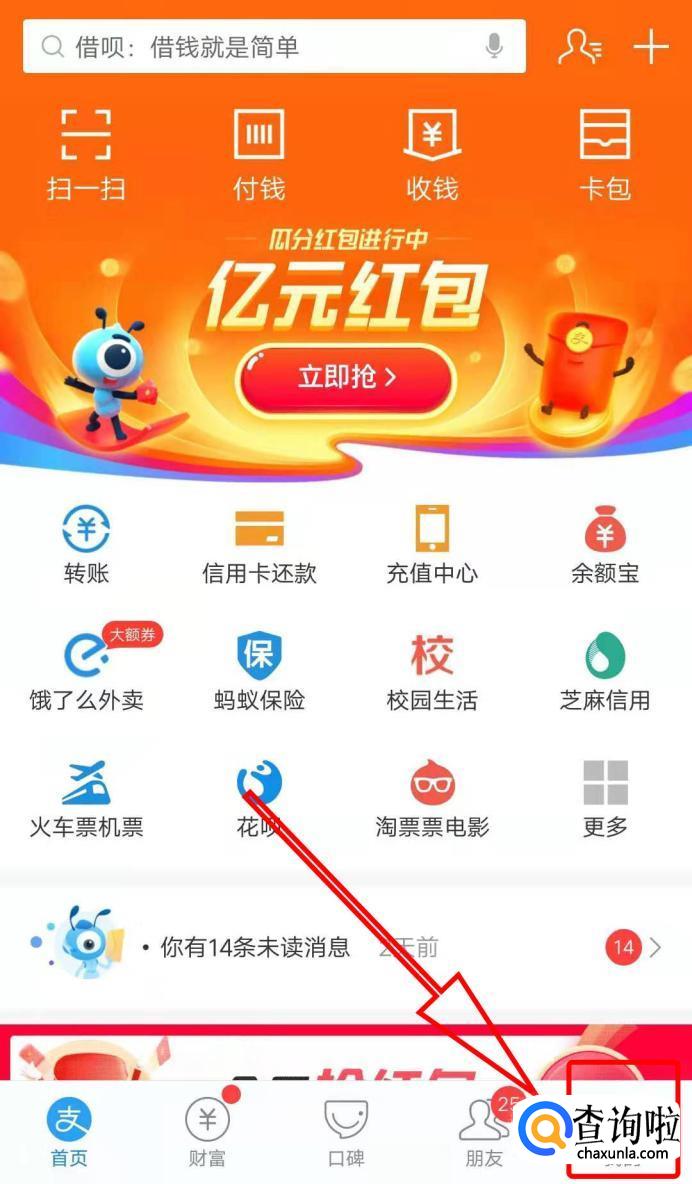
Task: Open the contacts icon in the top bar
Action: pyautogui.click(x=580, y=47)
